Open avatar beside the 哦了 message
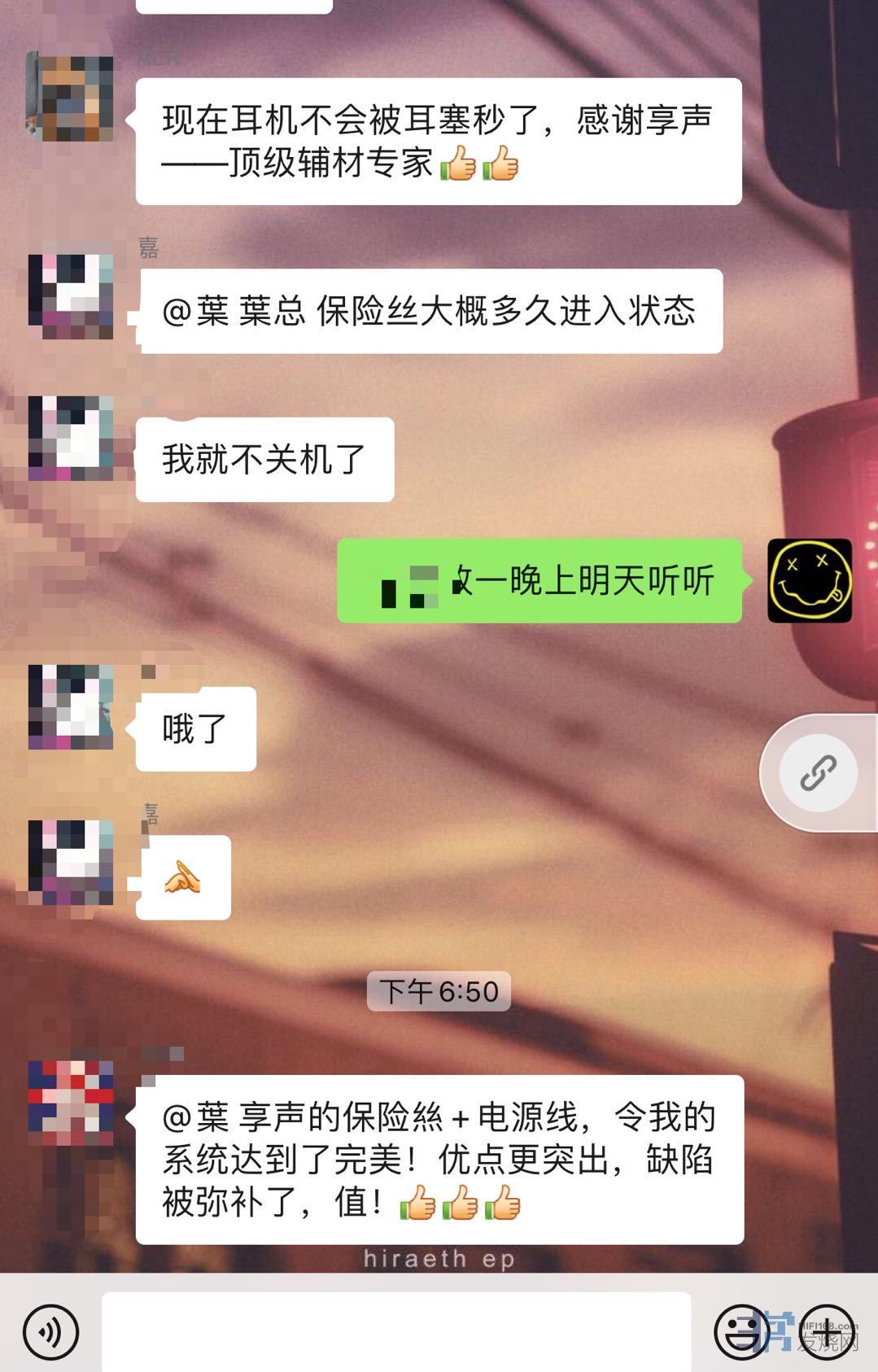This screenshot has height=1372, width=878. pos(70,706)
